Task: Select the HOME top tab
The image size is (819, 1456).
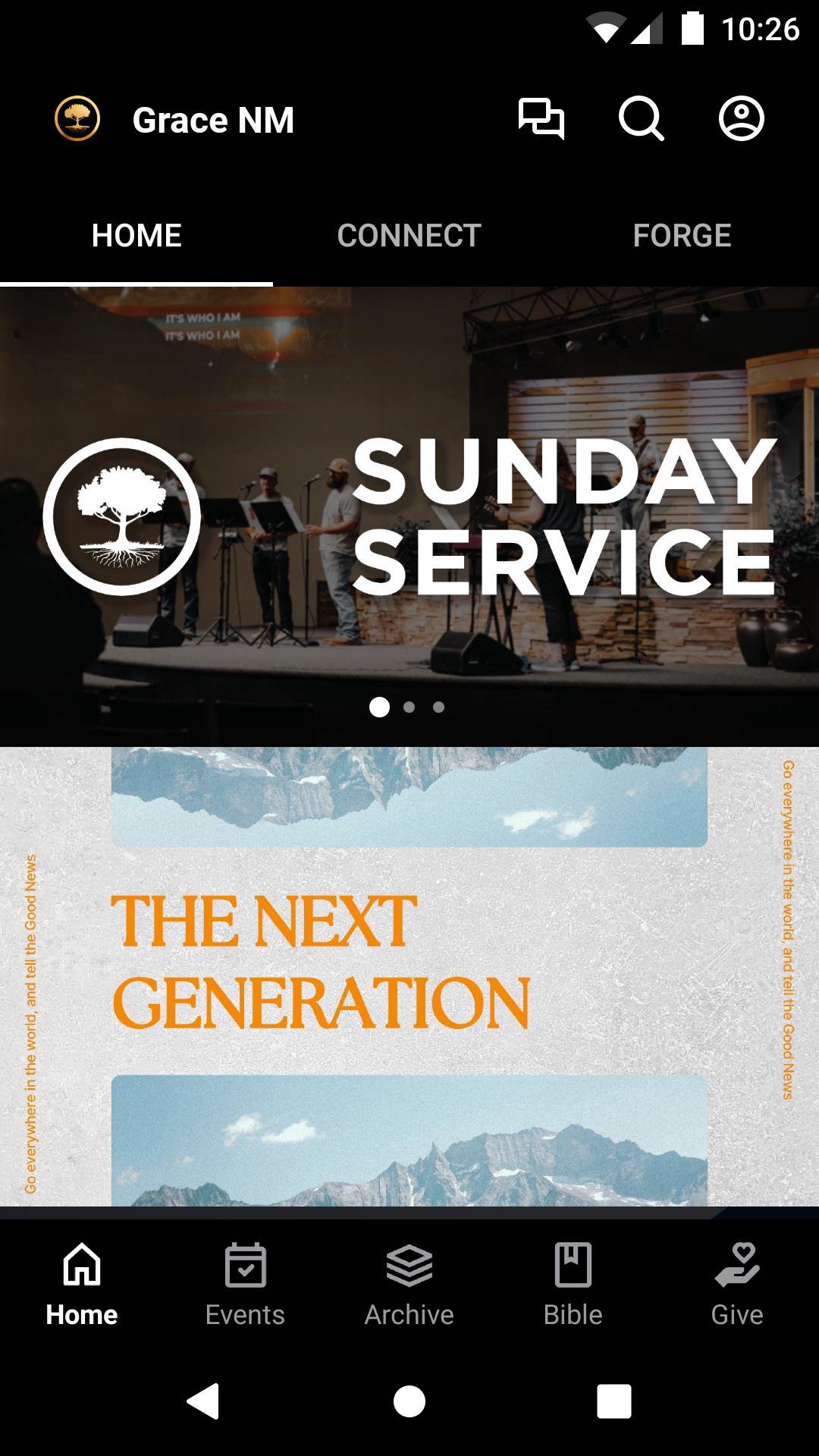Action: 136,235
